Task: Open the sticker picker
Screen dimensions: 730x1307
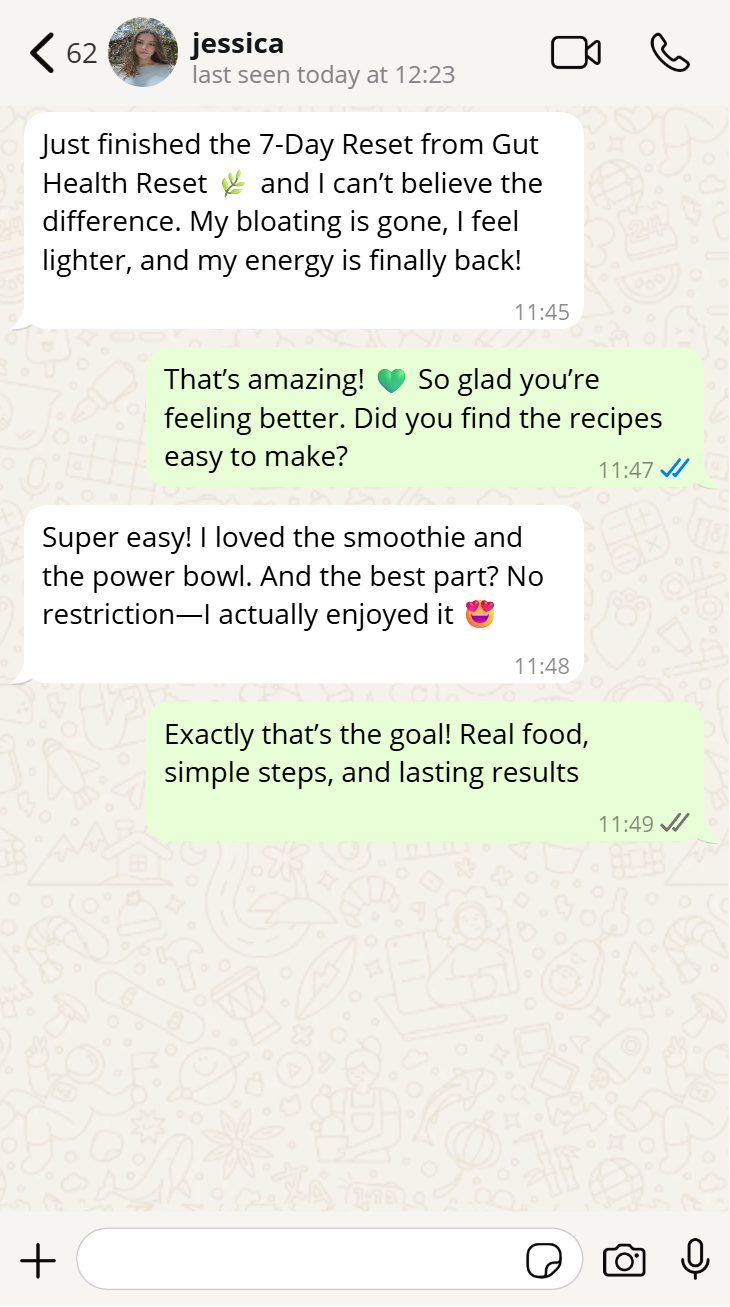Action: (544, 1260)
